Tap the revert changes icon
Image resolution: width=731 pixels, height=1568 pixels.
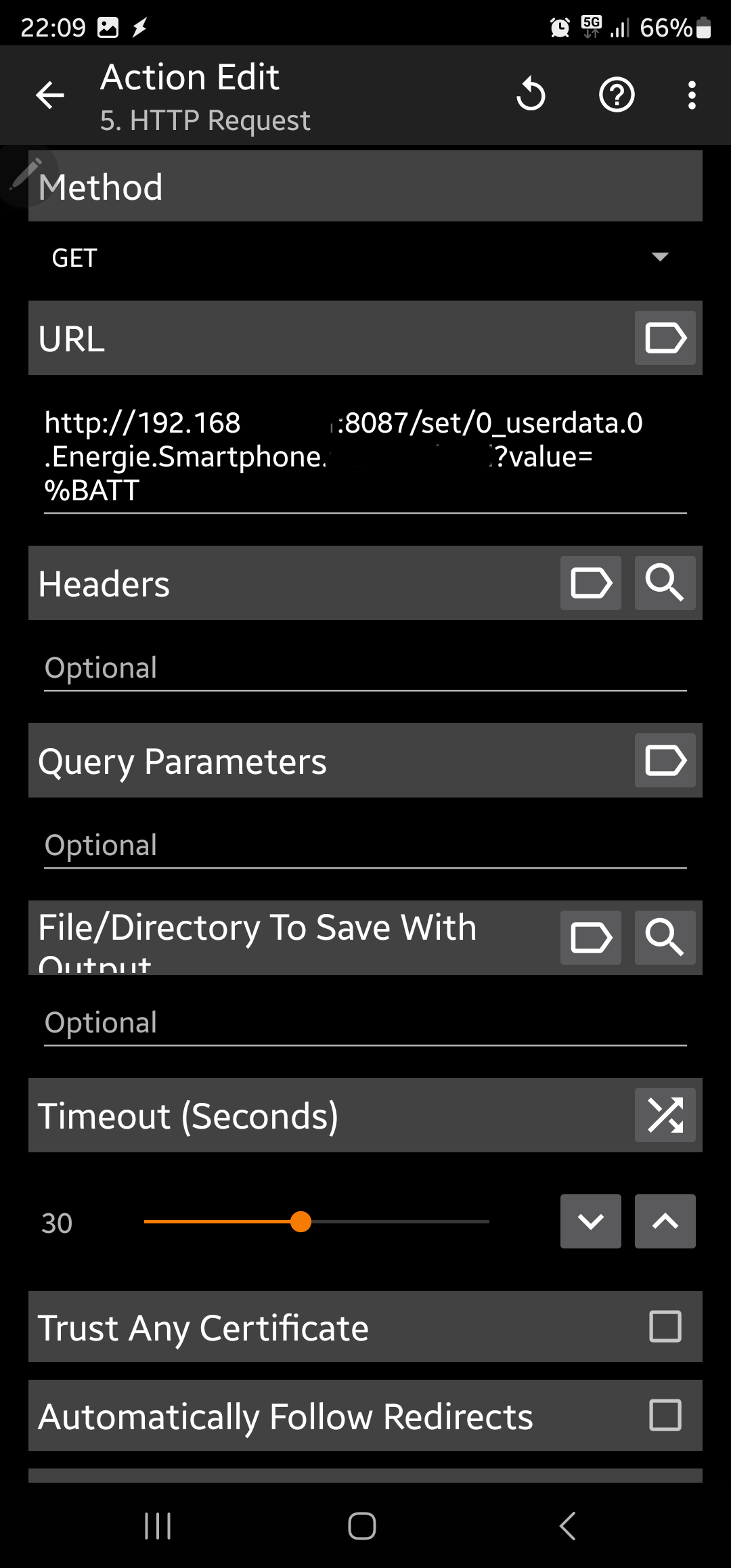531,95
